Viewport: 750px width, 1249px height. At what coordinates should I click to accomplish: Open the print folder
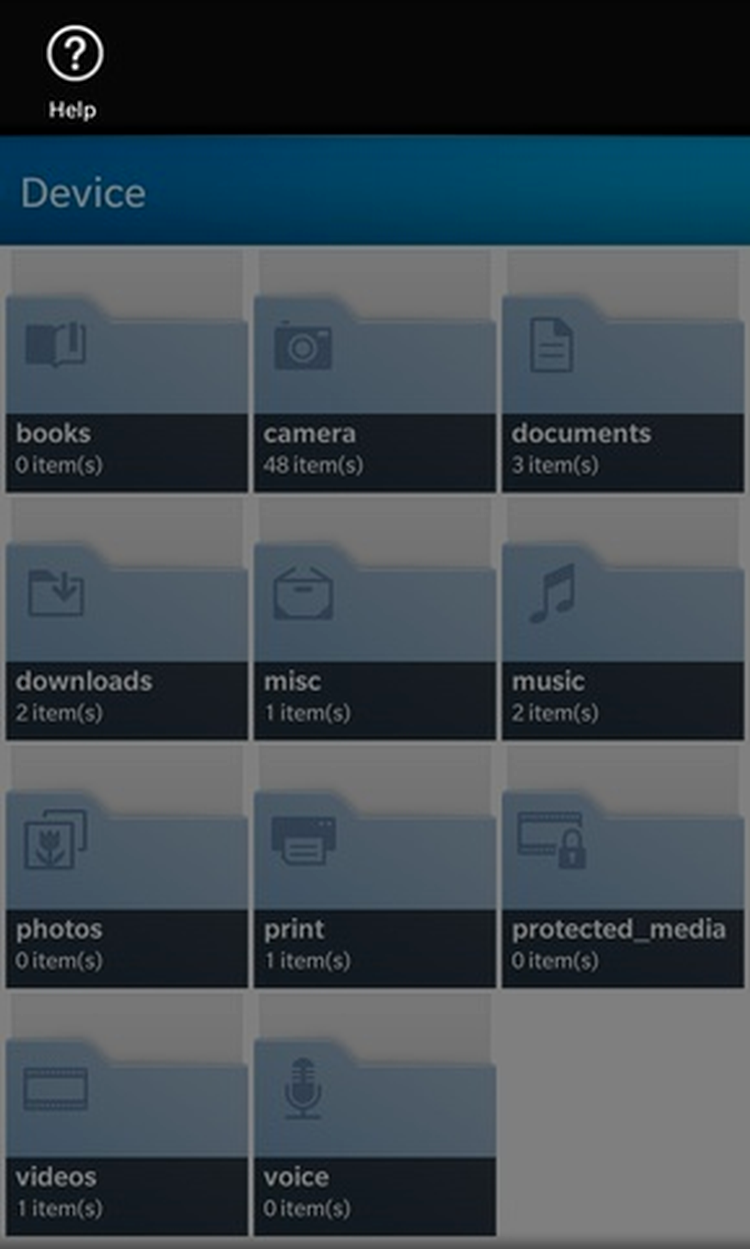[x=375, y=888]
